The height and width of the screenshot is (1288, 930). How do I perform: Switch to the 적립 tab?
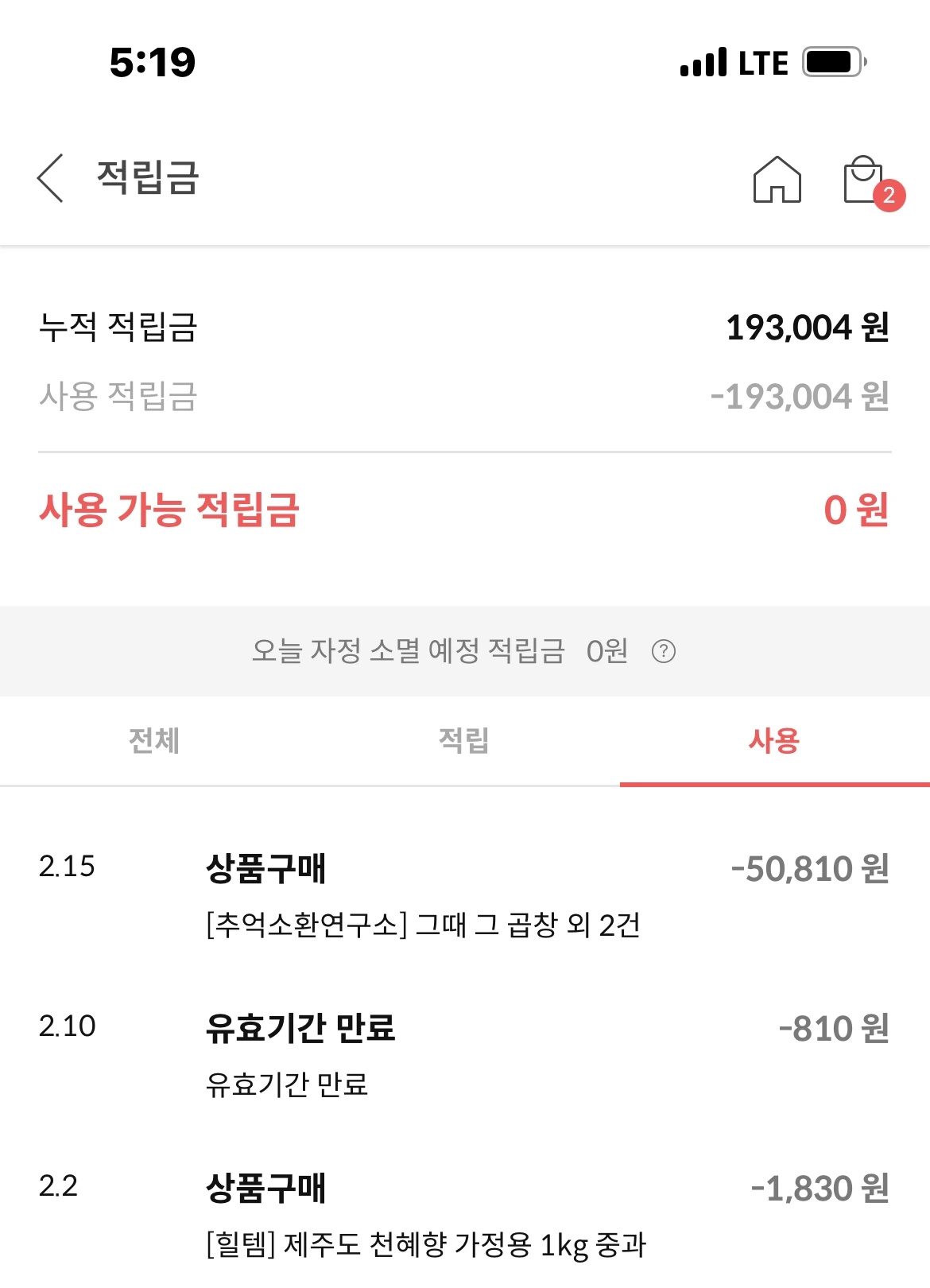coord(465,740)
